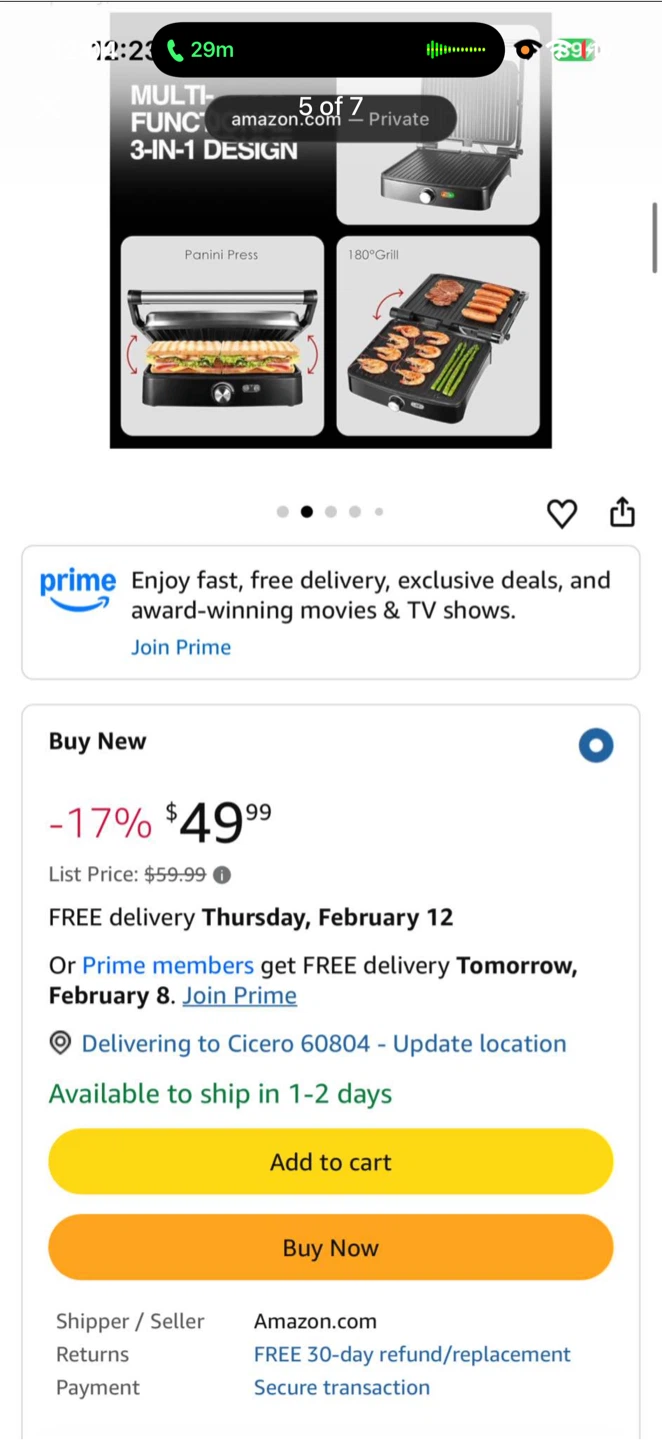Screen dimensions: 662x1440
Task: Tap Buy Now button
Action: click(331, 1248)
